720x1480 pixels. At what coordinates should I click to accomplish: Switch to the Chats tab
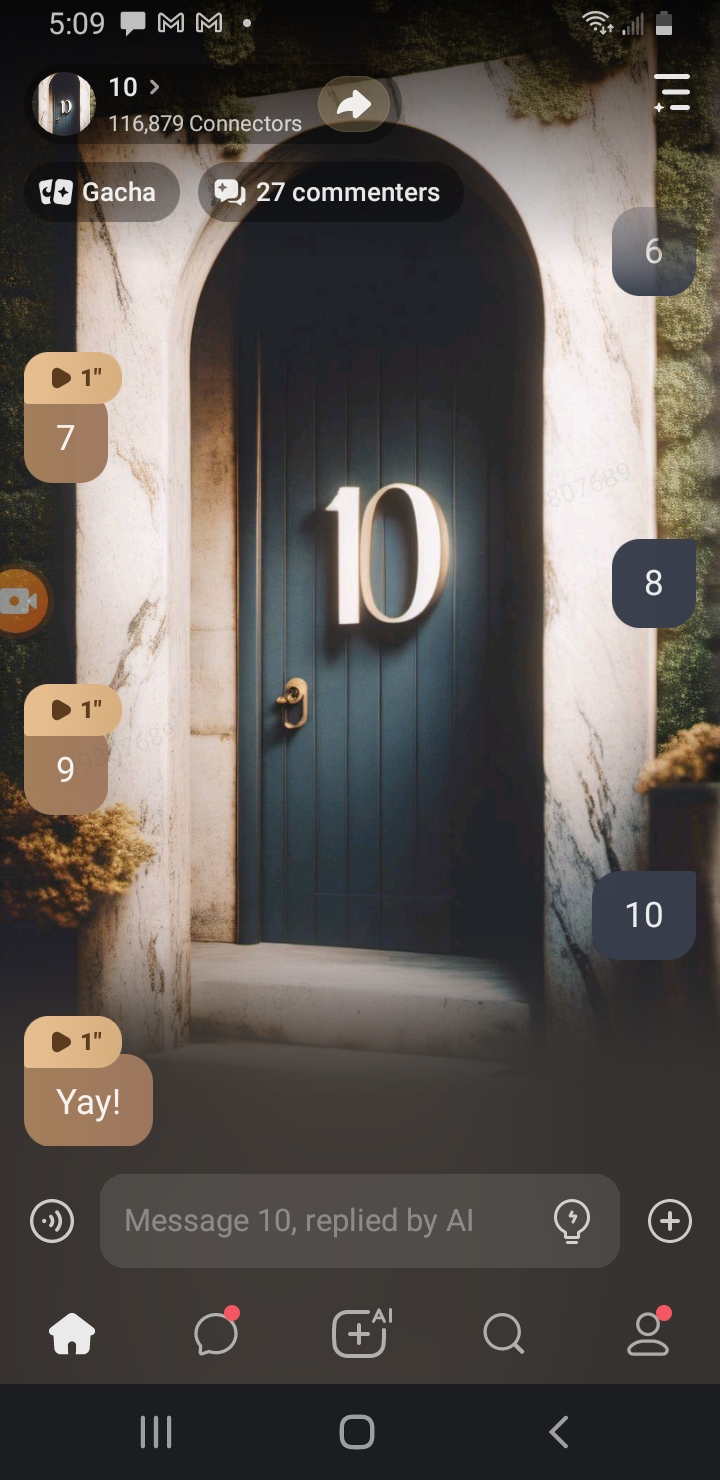click(216, 1334)
